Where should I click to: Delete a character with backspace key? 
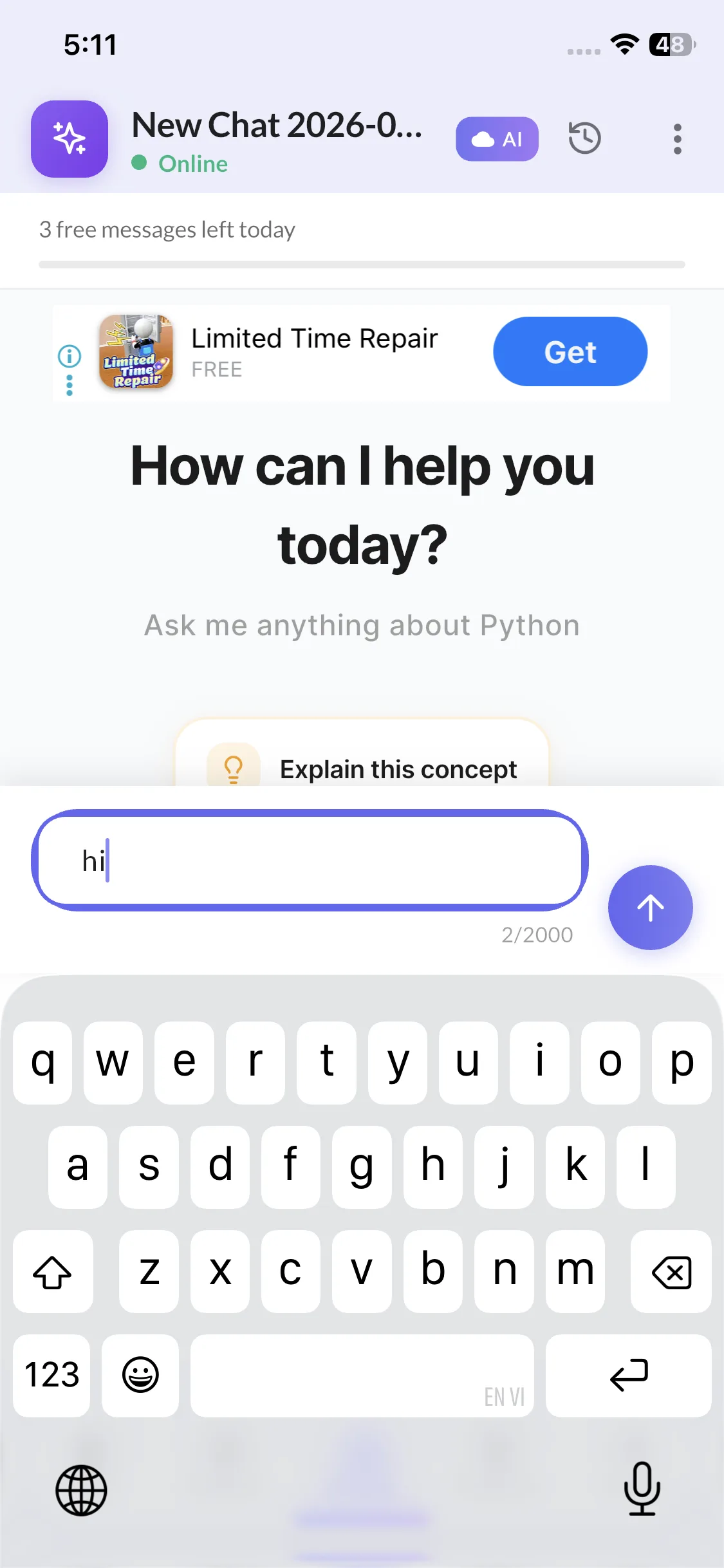point(671,1272)
